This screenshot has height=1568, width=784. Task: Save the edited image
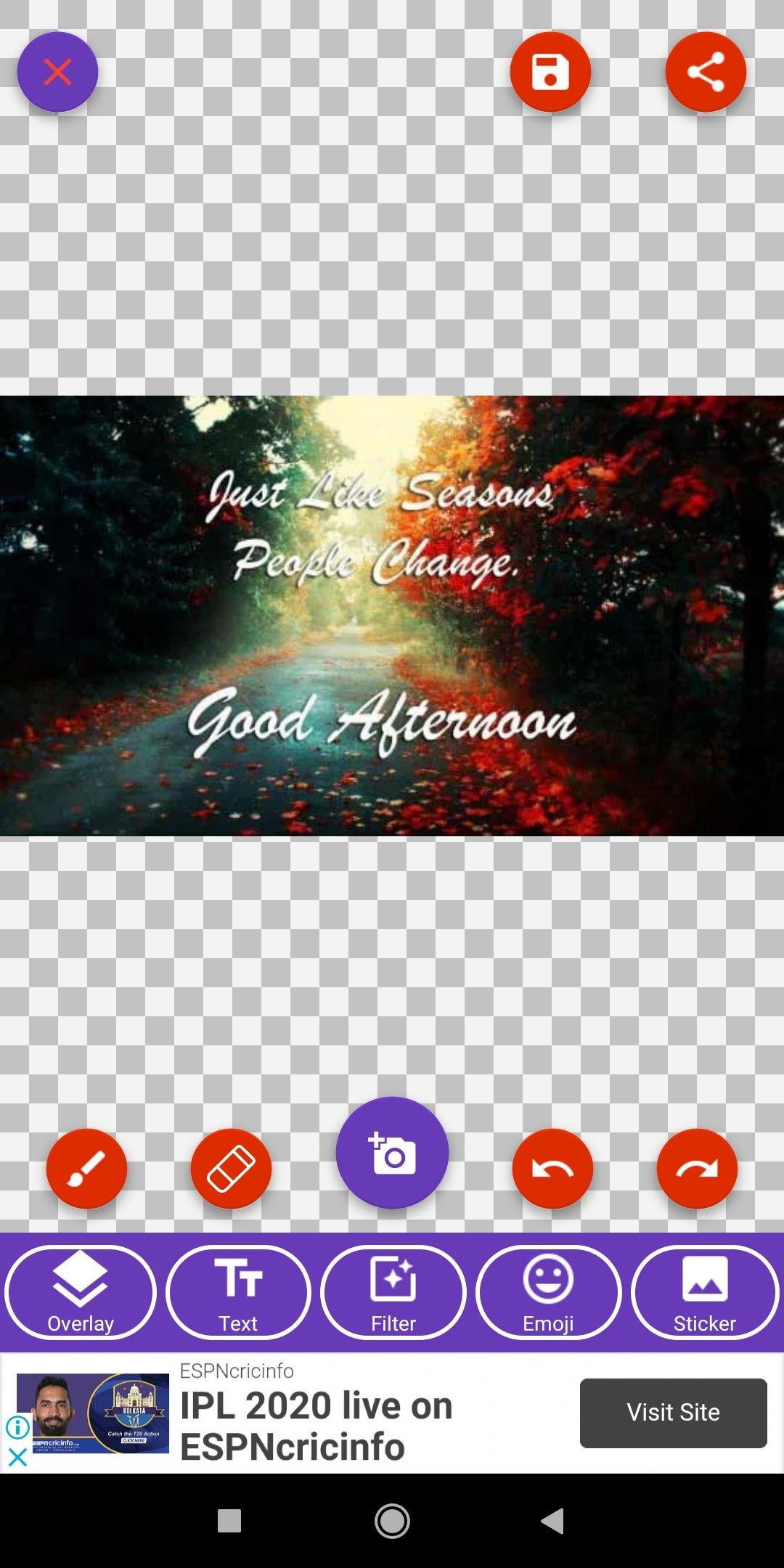tap(550, 72)
